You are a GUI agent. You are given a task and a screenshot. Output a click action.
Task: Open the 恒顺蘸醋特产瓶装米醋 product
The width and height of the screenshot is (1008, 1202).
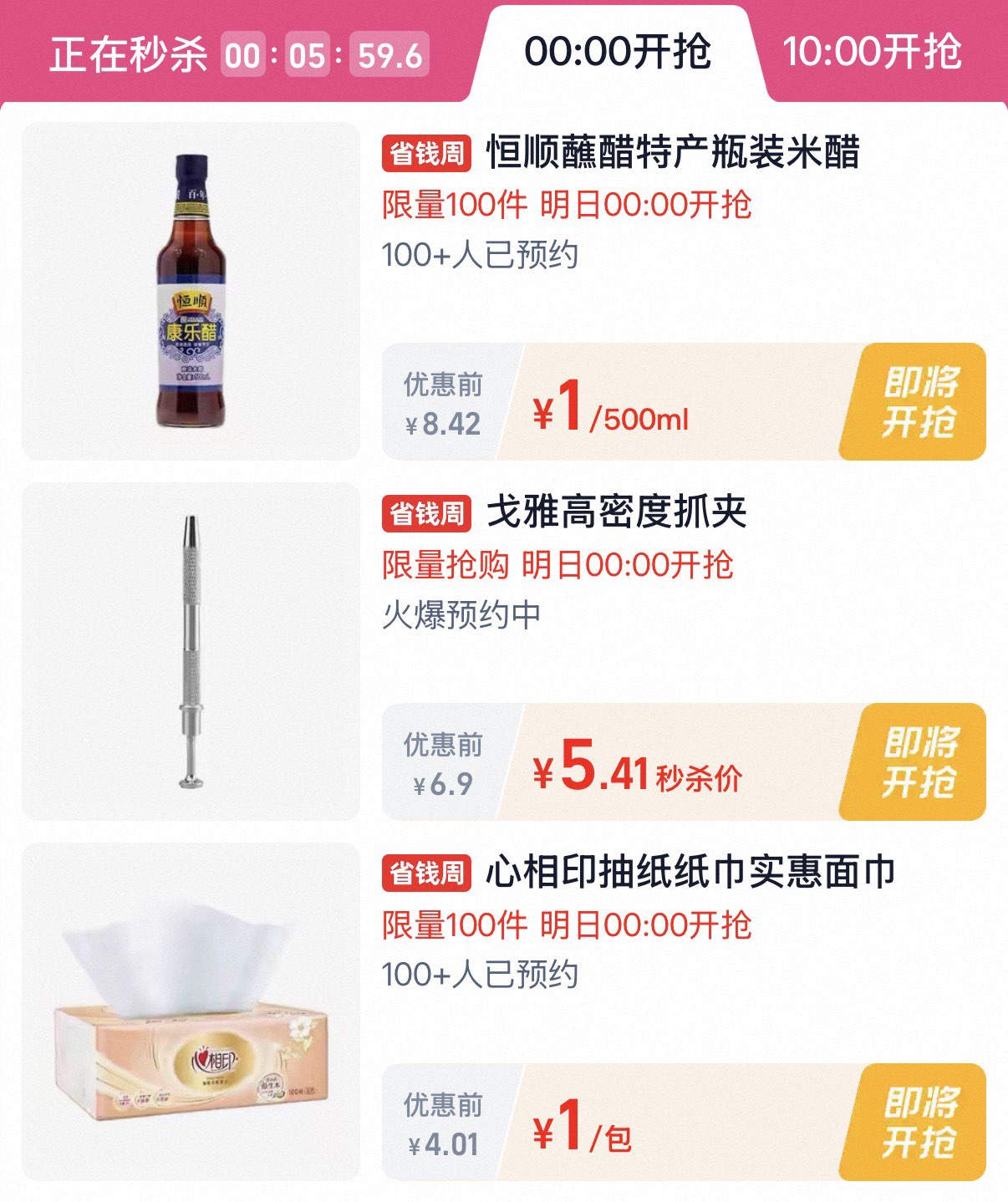(672, 153)
